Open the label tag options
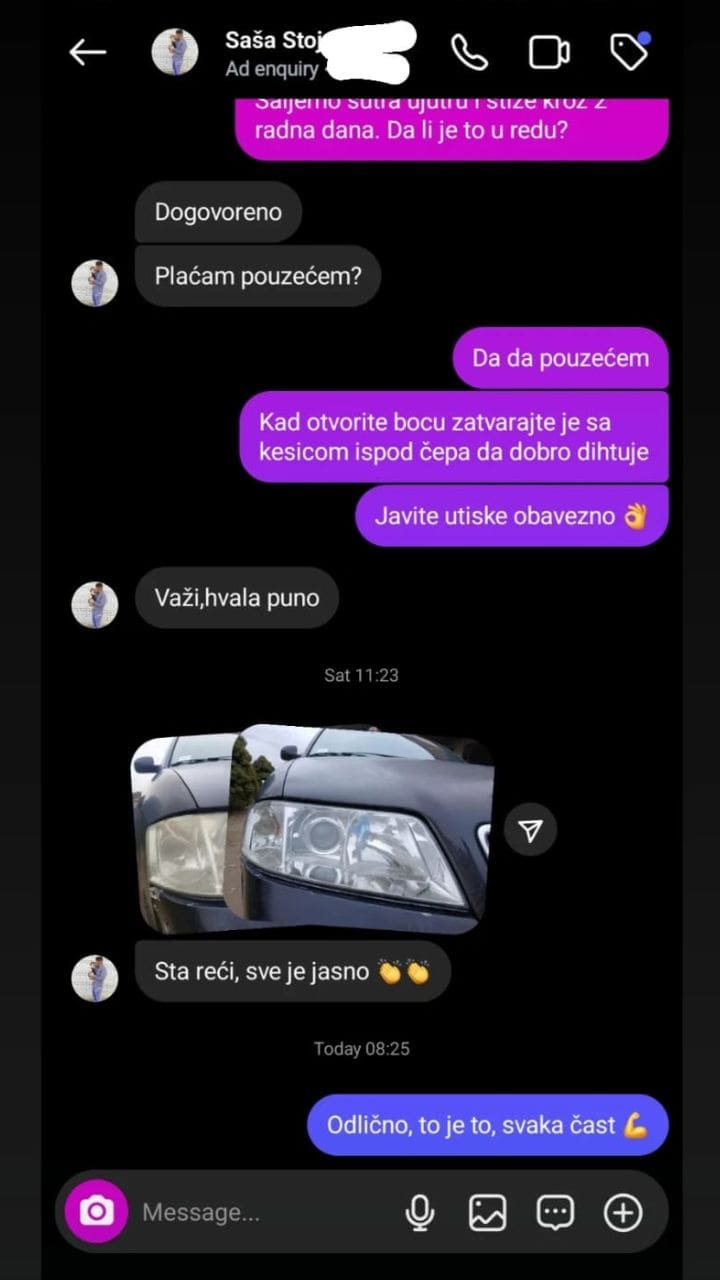 point(629,52)
